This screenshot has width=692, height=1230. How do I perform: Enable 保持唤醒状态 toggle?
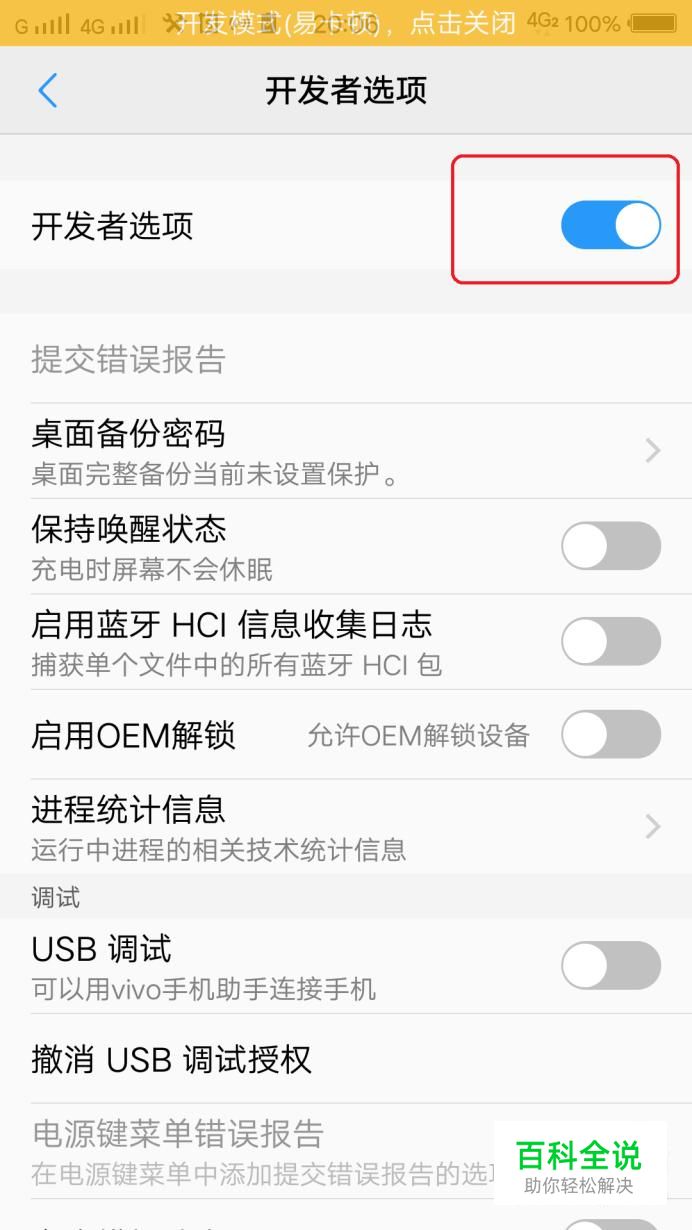pos(610,546)
